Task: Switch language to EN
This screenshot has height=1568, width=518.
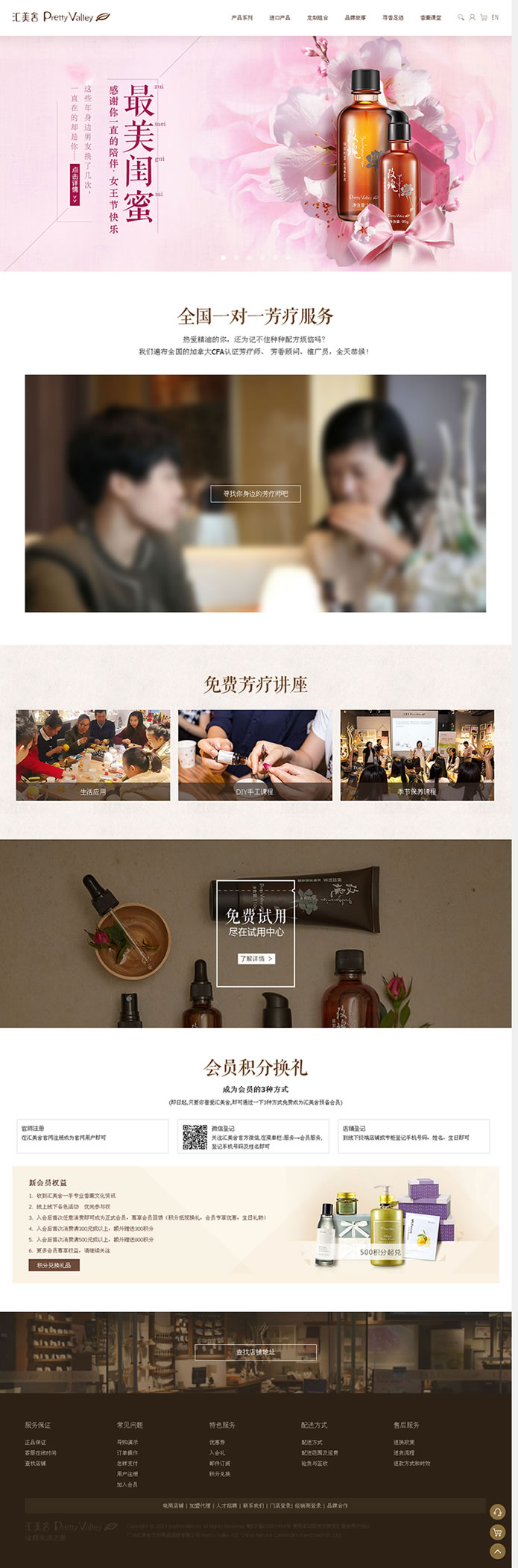Action: click(495, 17)
